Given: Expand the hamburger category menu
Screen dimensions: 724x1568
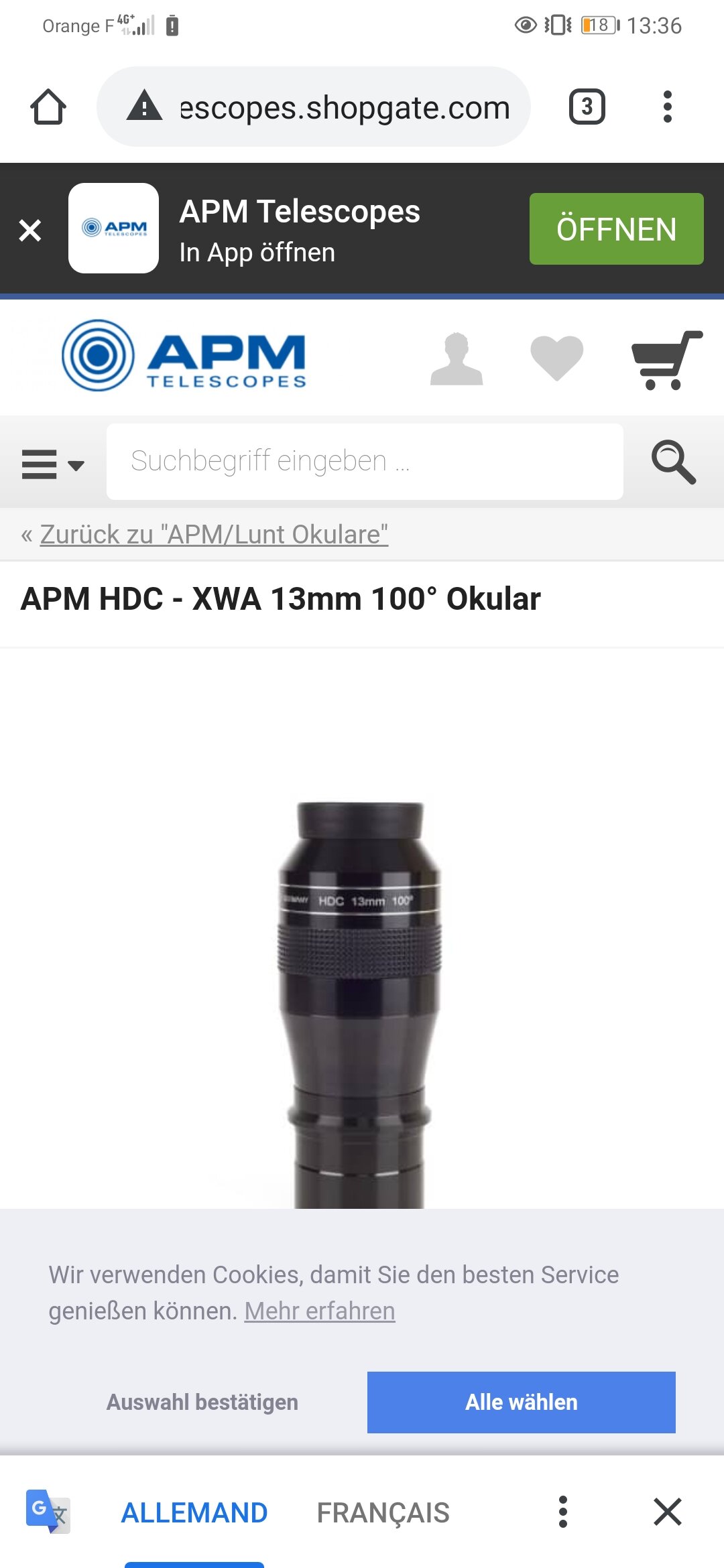Looking at the screenshot, I should pyautogui.click(x=52, y=464).
